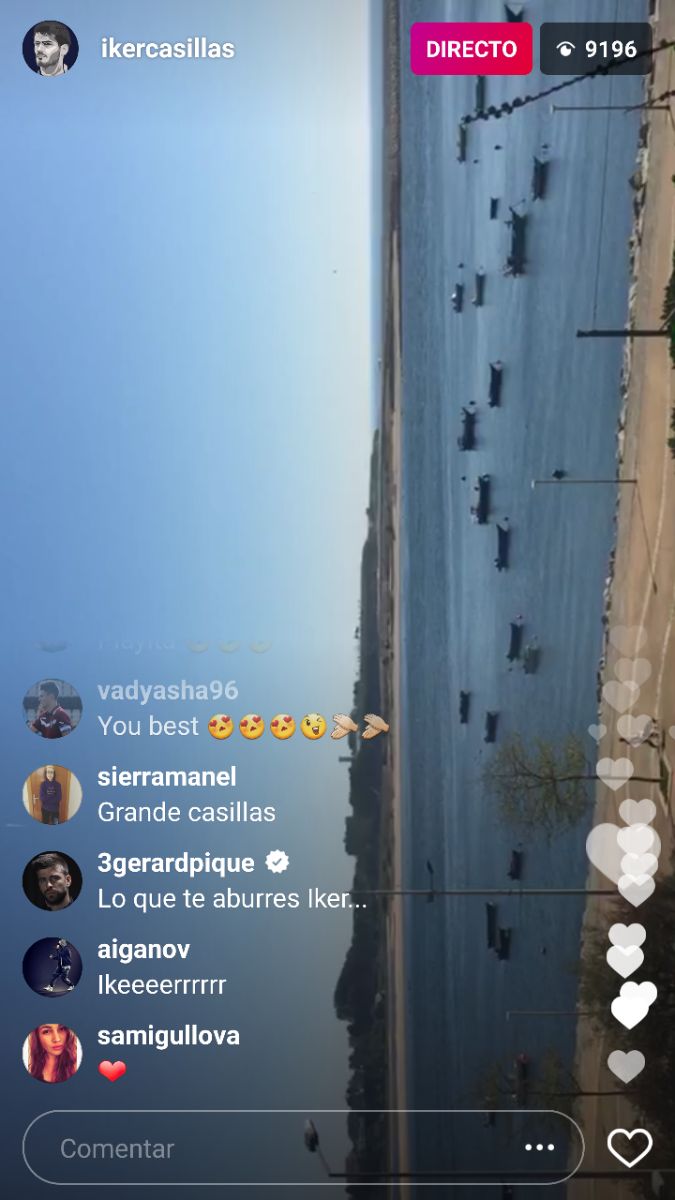Image resolution: width=675 pixels, height=1200 pixels.
Task: Tap the ikercasillas username
Action: point(167,49)
